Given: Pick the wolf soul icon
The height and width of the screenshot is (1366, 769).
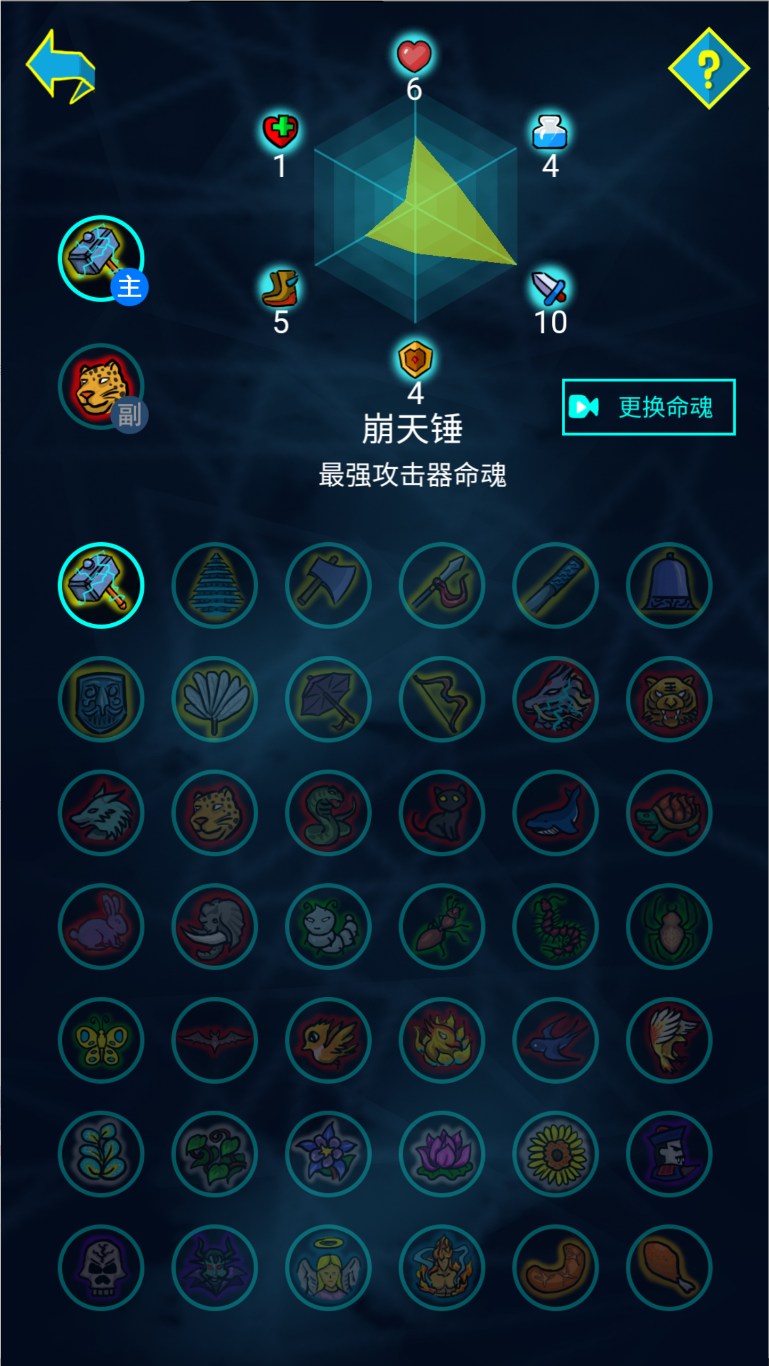Looking at the screenshot, I should [x=101, y=813].
